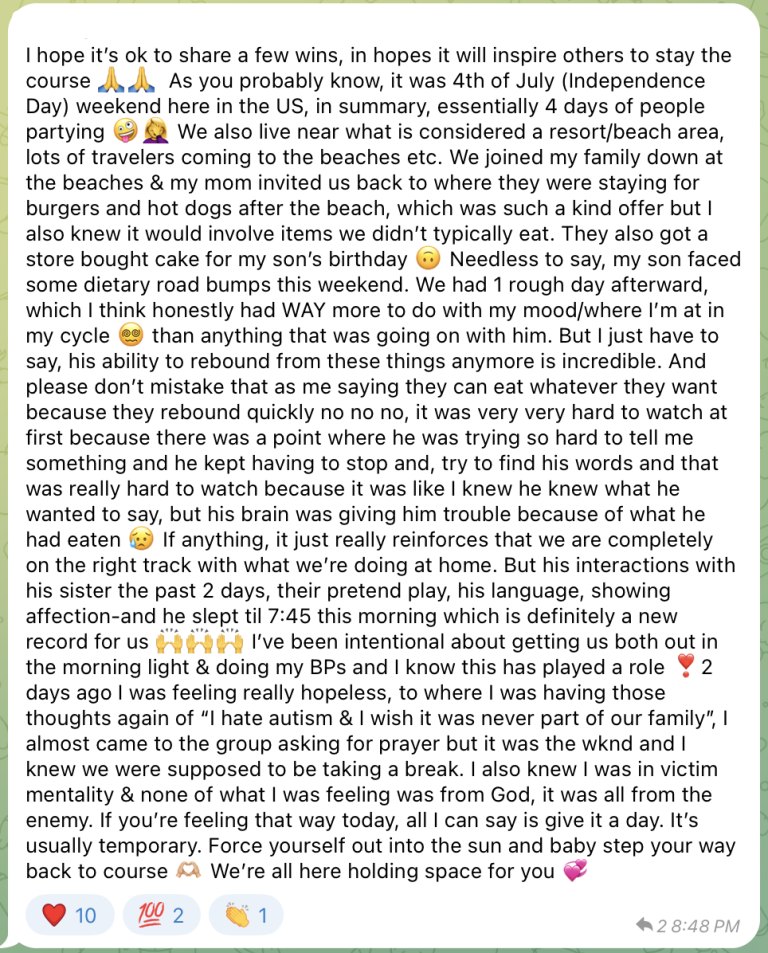
Task: Tap the red heart reaction chip
Action: [69, 915]
